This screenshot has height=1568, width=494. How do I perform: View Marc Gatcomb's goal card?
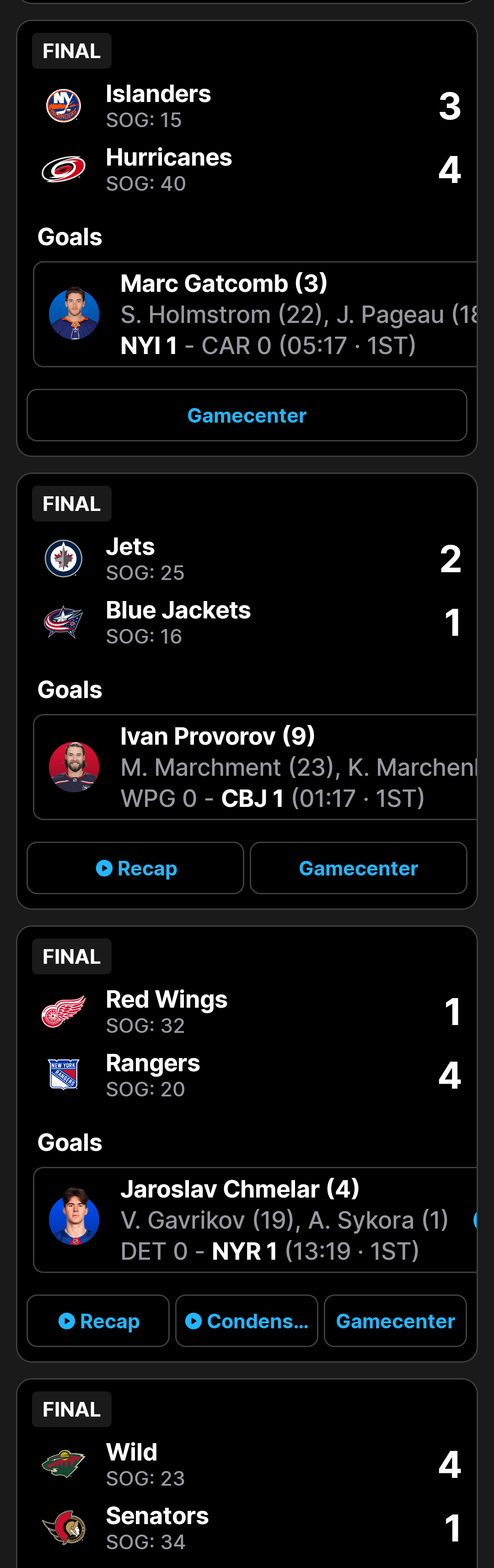click(x=256, y=315)
